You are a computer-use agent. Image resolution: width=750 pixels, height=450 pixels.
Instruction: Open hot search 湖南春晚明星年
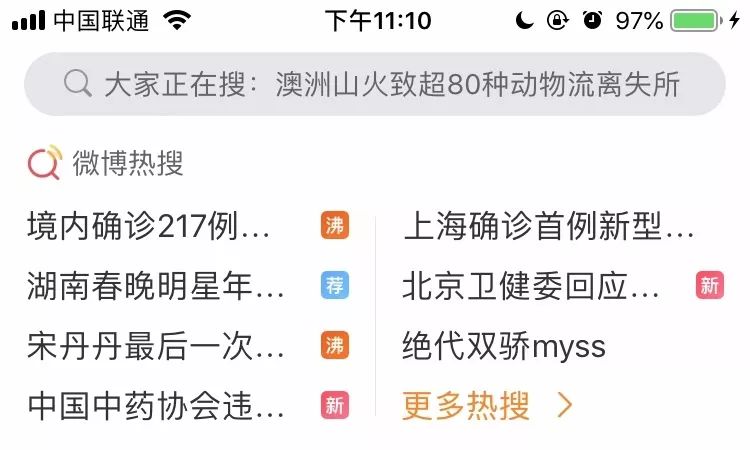156,287
